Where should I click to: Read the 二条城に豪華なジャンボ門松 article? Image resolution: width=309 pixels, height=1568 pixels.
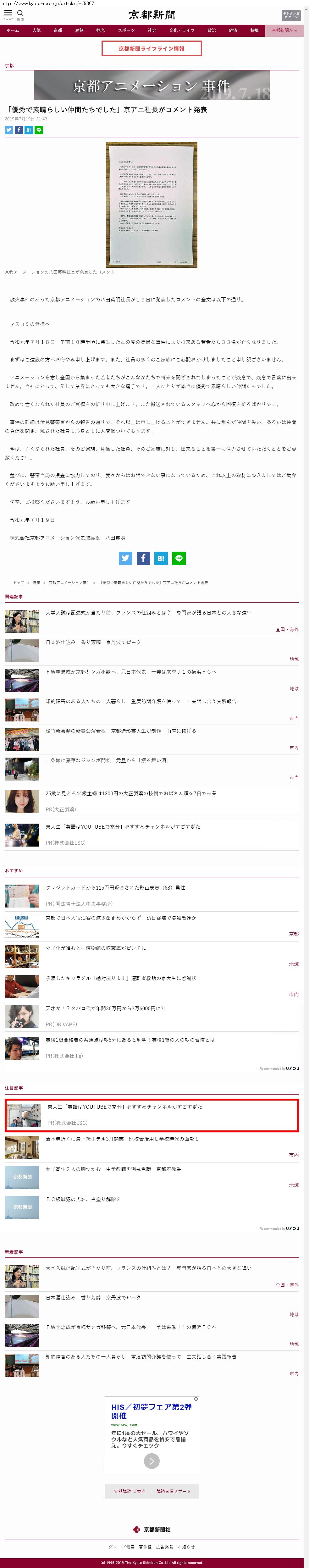coord(107,760)
